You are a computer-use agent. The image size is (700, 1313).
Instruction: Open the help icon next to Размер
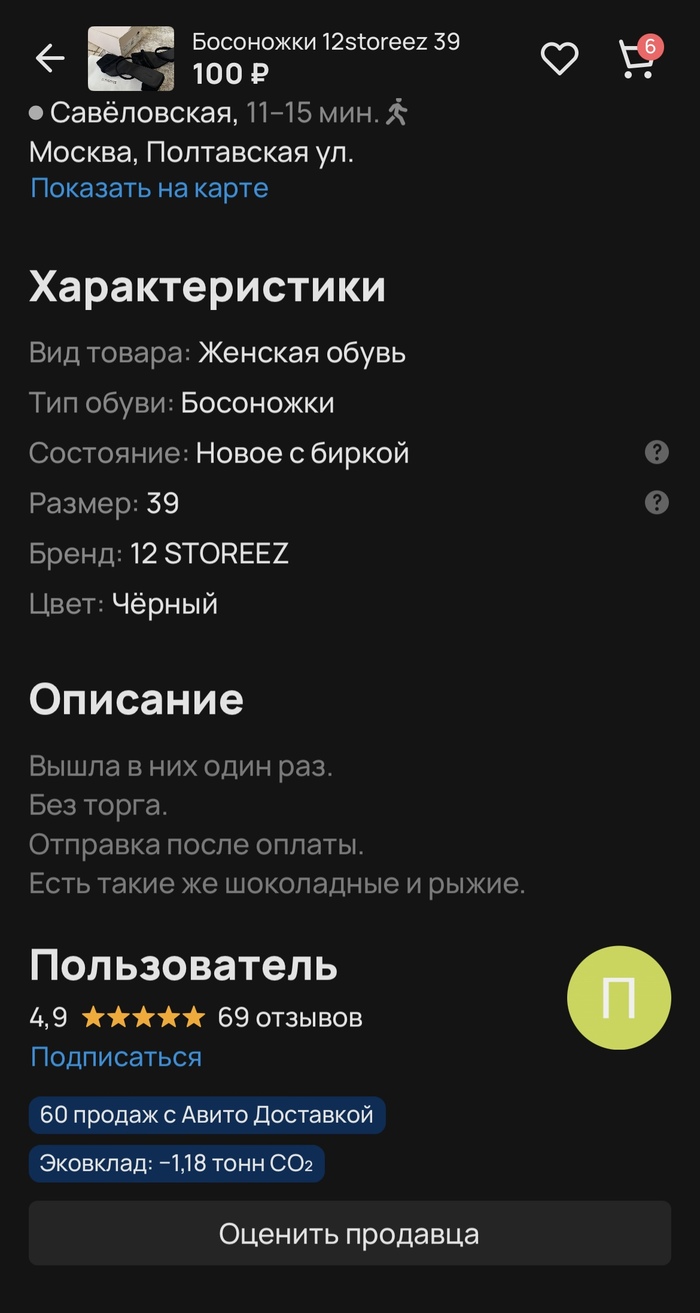pos(656,502)
